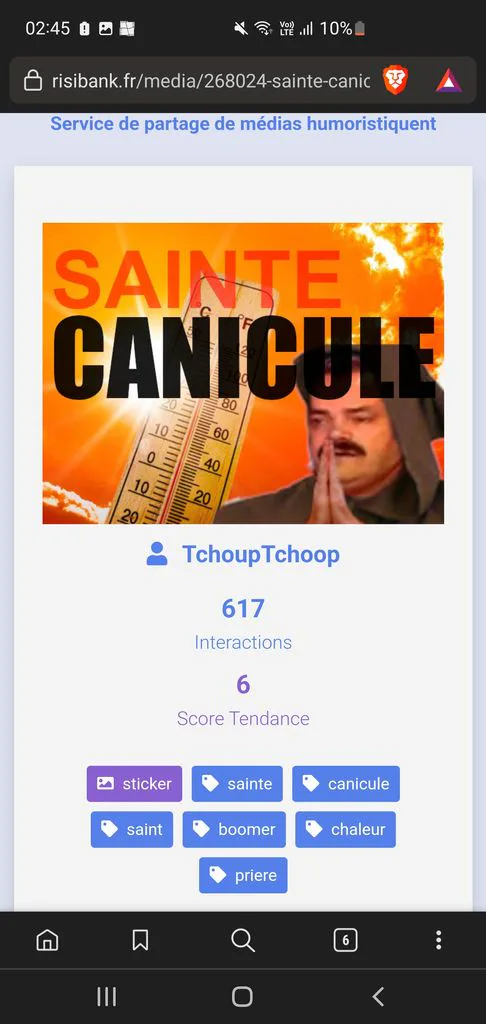Go to the browser home page
486x1024 pixels.
coord(47,940)
